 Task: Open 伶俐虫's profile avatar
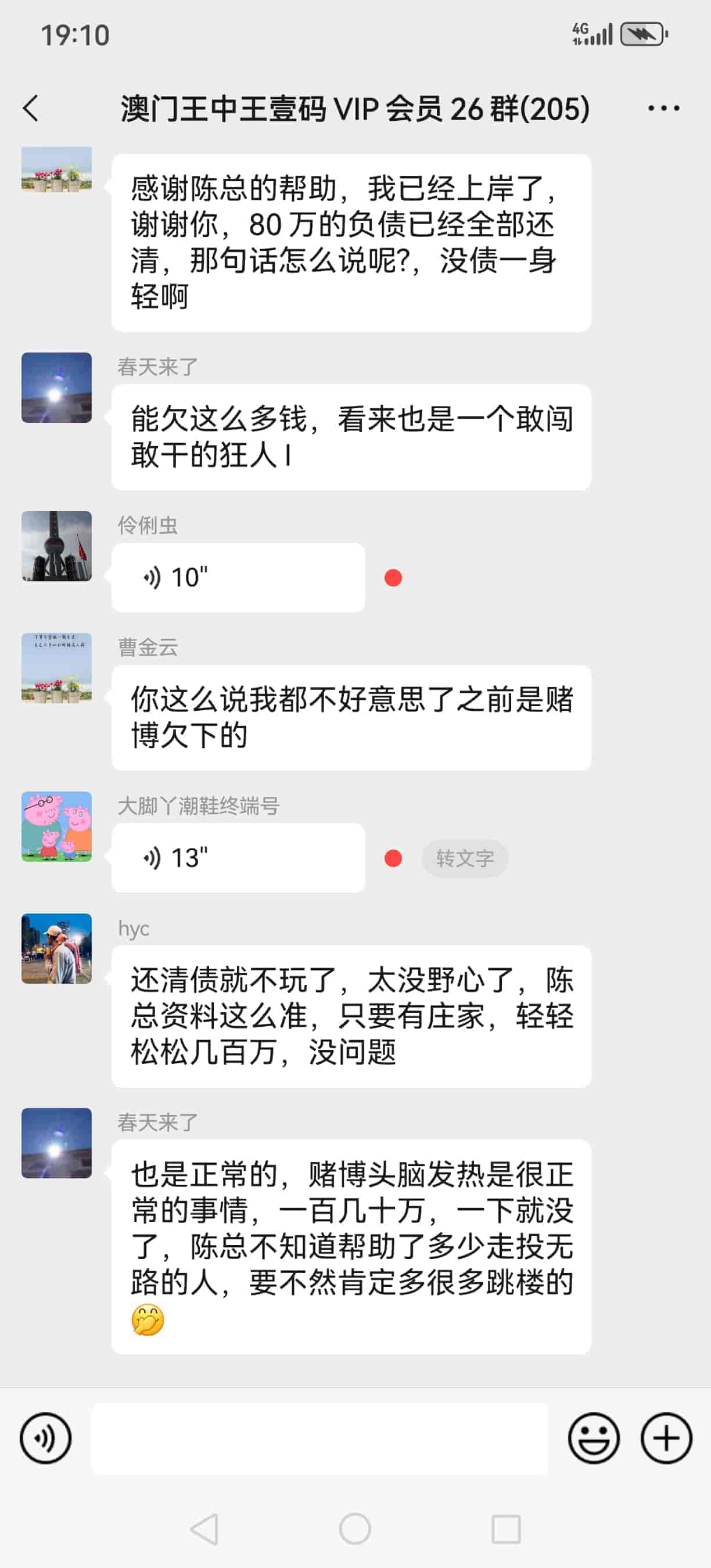[x=56, y=546]
